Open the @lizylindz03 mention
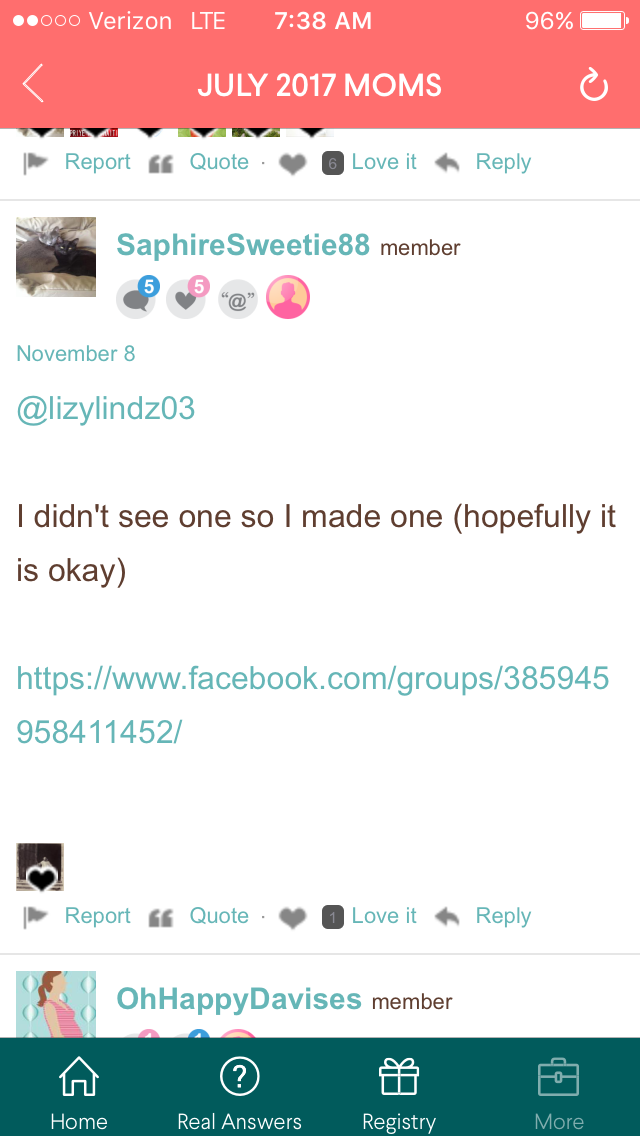Image resolution: width=640 pixels, height=1136 pixels. coord(106,409)
